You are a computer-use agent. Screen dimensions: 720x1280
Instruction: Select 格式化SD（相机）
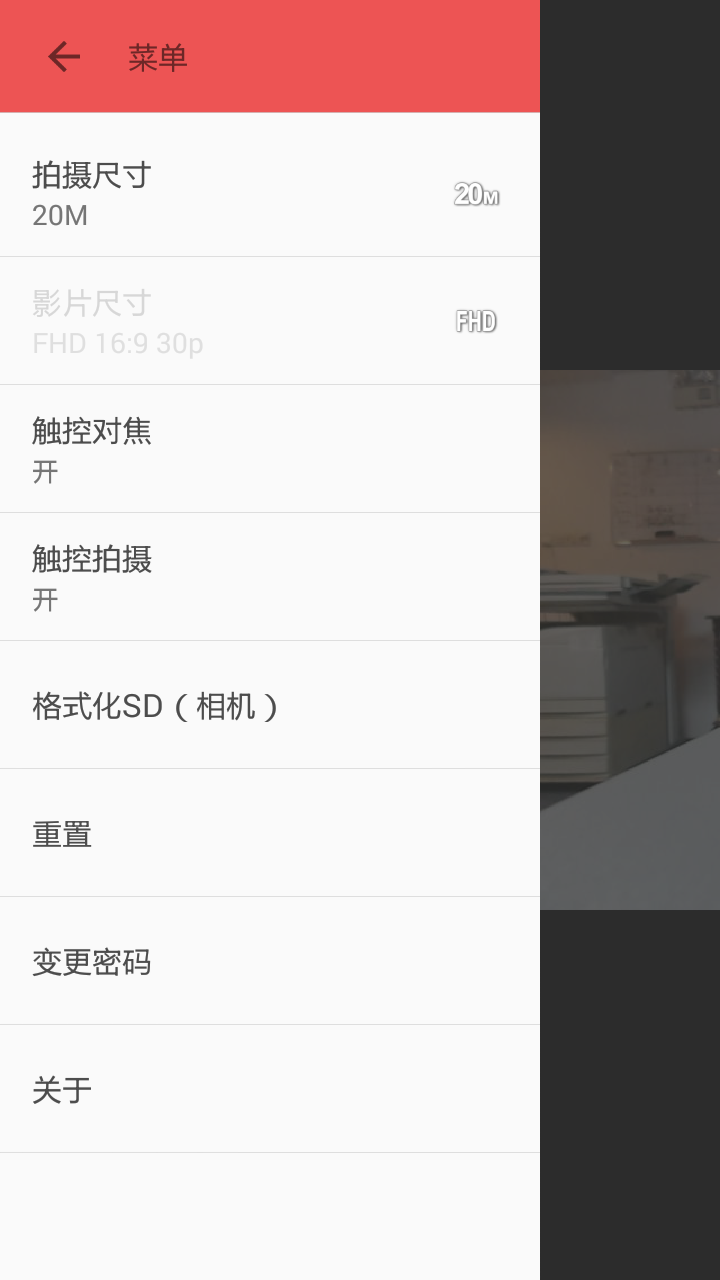pyautogui.click(x=270, y=706)
